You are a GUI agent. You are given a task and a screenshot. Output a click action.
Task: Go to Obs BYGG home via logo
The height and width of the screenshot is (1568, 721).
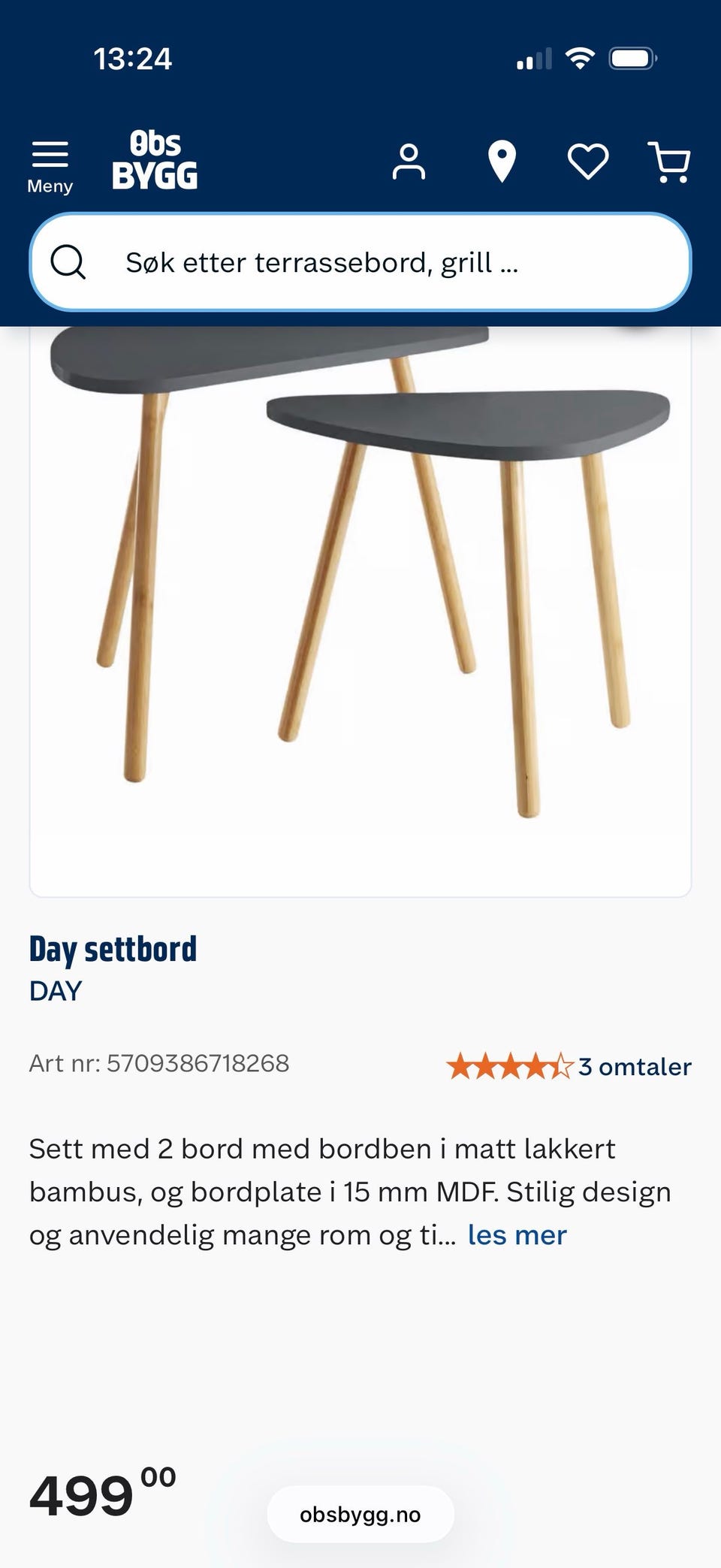pyautogui.click(x=155, y=160)
